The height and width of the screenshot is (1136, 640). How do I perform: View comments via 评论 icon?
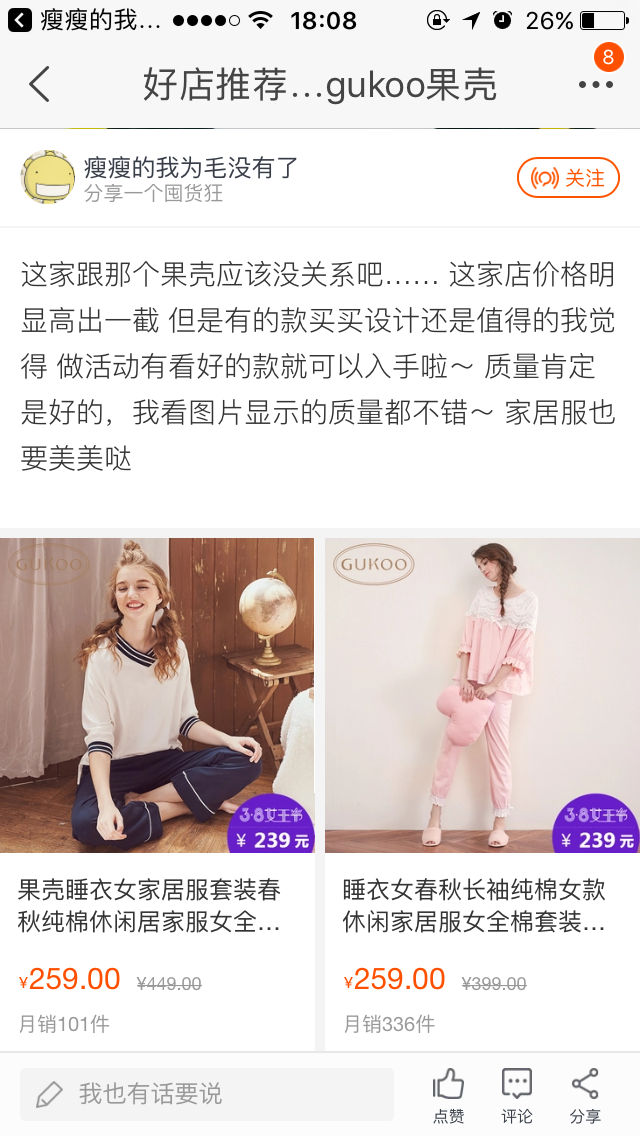(x=516, y=1094)
